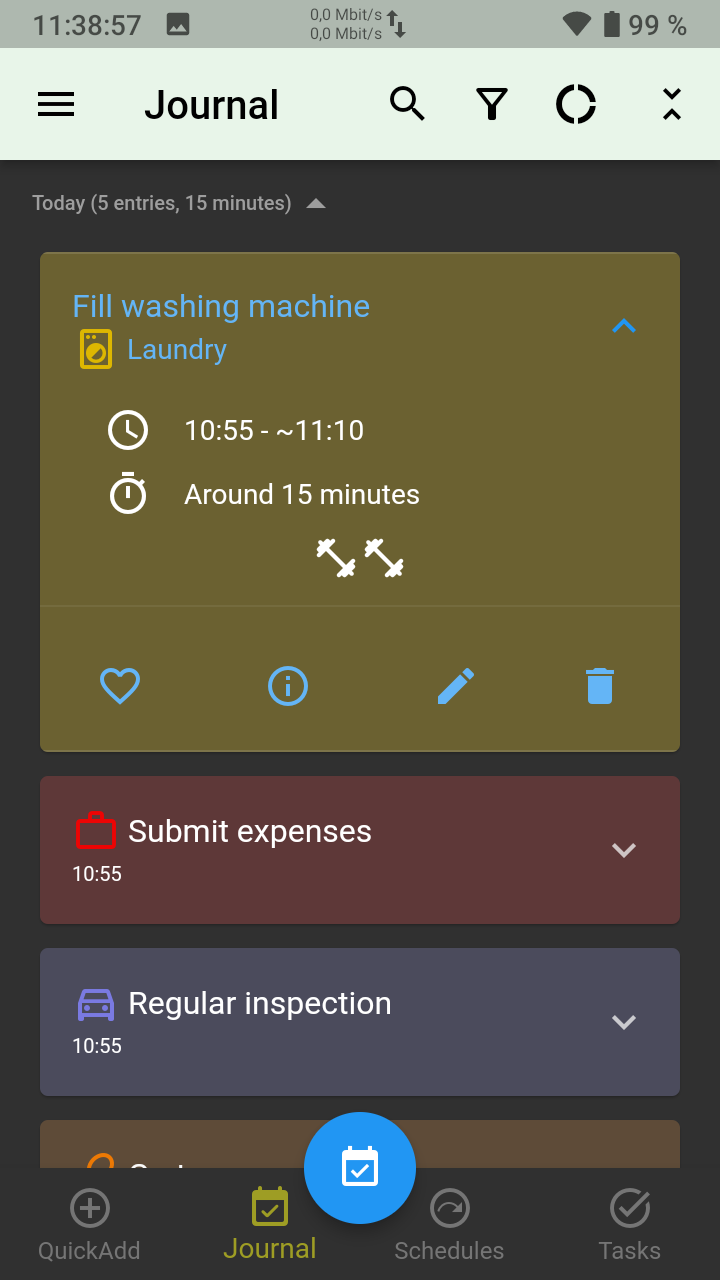Viewport: 720px width, 1280px height.
Task: Expand the Regular inspection entry
Action: click(x=624, y=1022)
